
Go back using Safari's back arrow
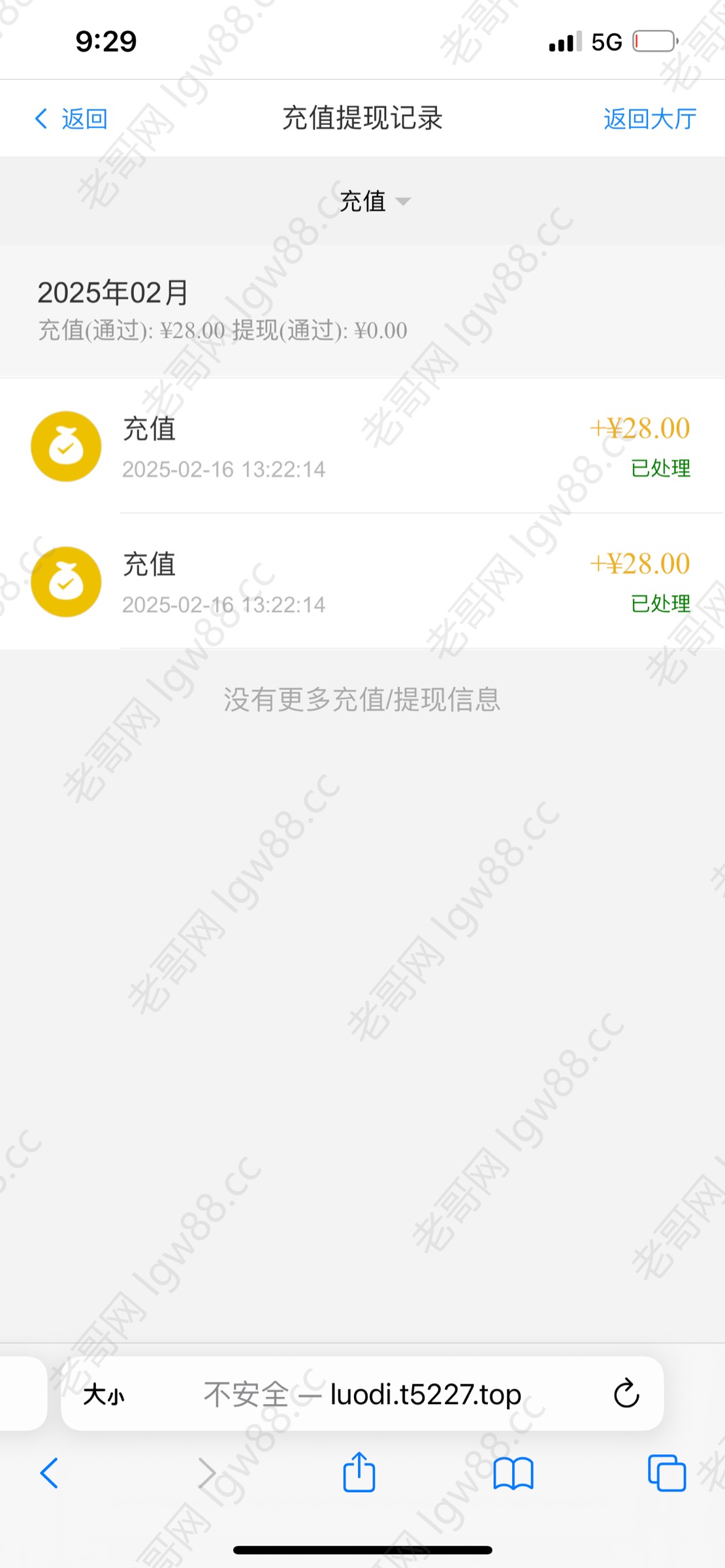click(x=50, y=1473)
